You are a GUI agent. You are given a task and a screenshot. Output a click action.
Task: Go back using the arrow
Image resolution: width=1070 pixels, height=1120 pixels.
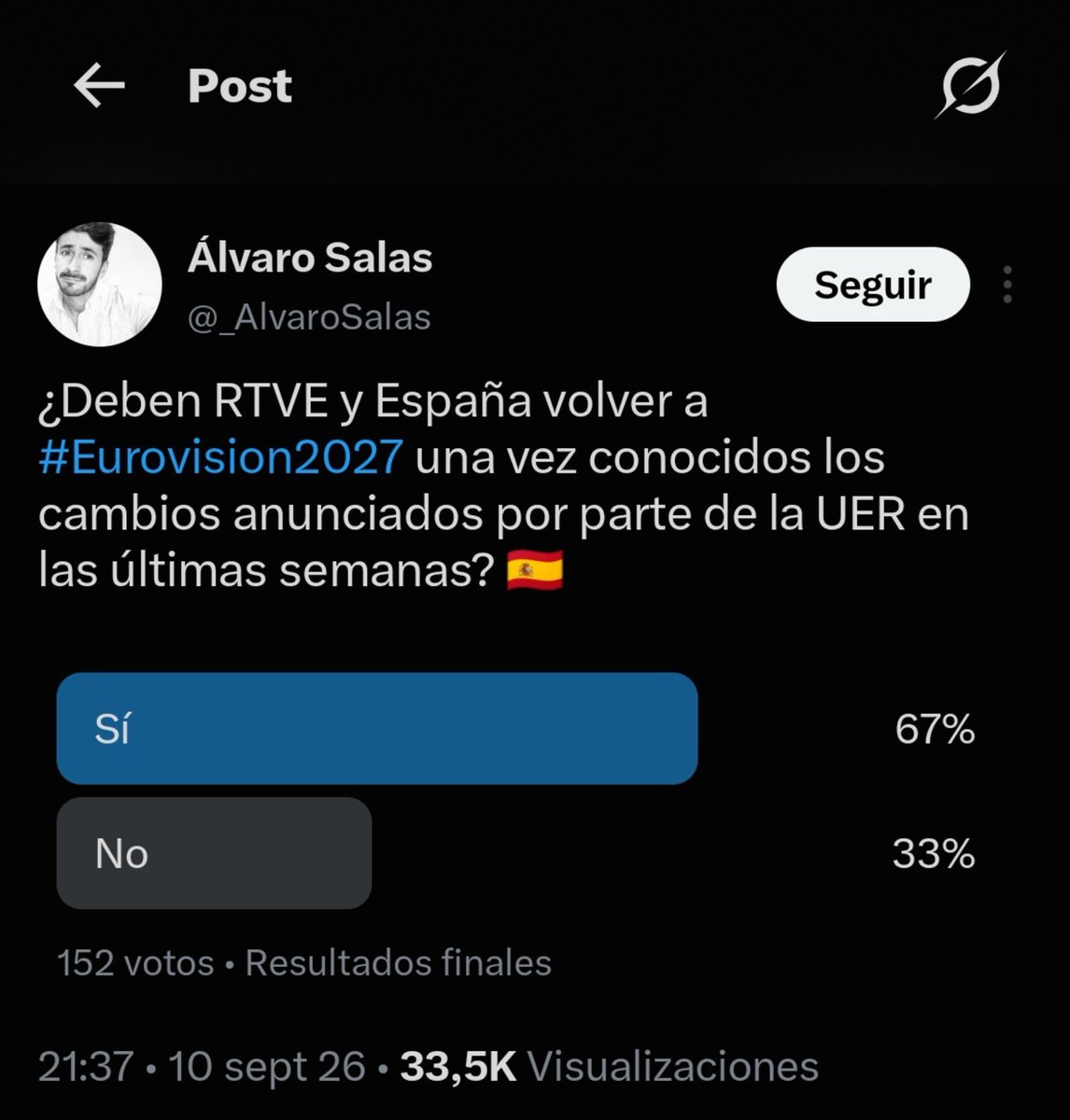click(x=99, y=87)
